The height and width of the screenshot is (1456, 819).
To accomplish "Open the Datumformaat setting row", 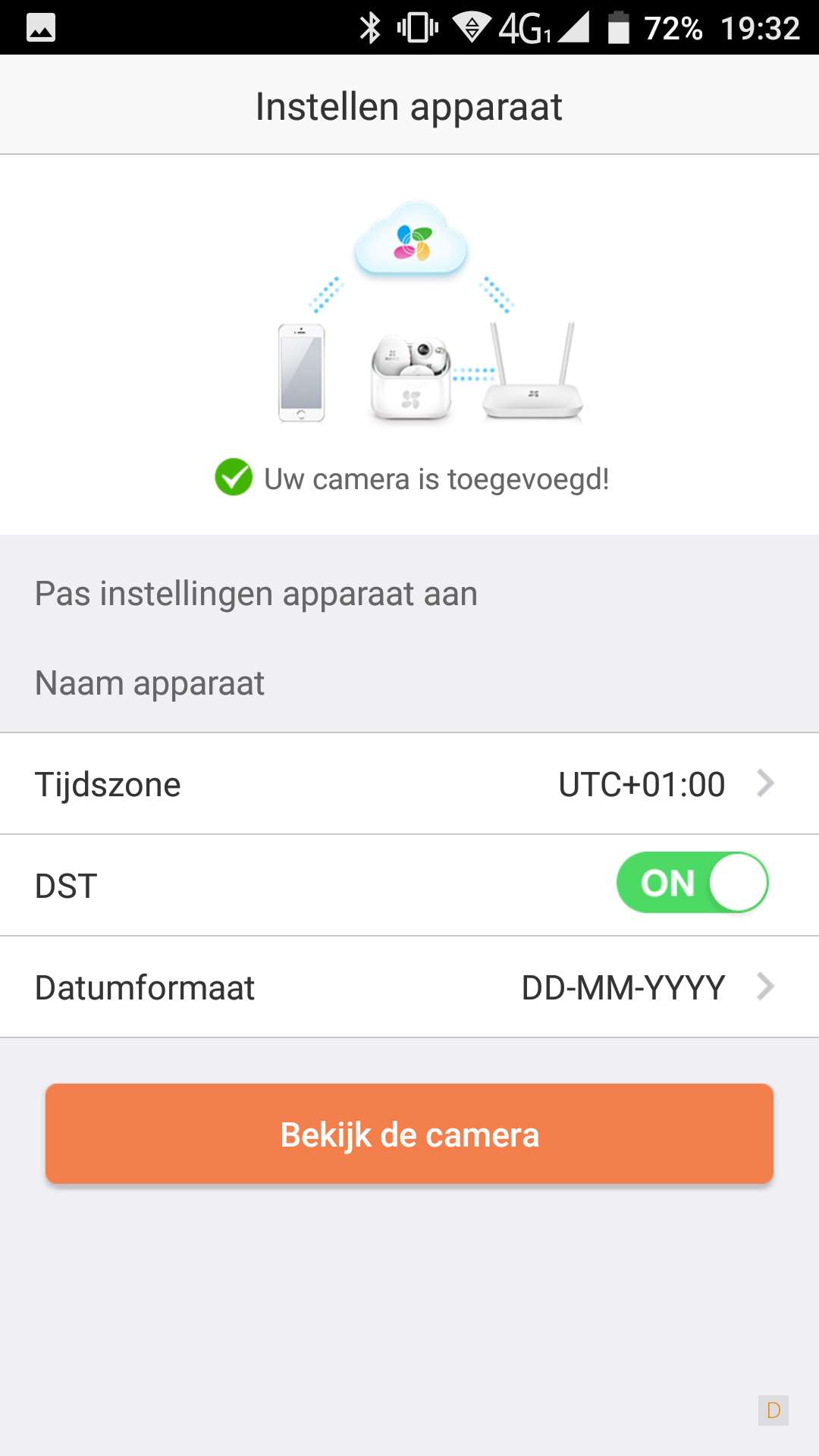I will 409,987.
